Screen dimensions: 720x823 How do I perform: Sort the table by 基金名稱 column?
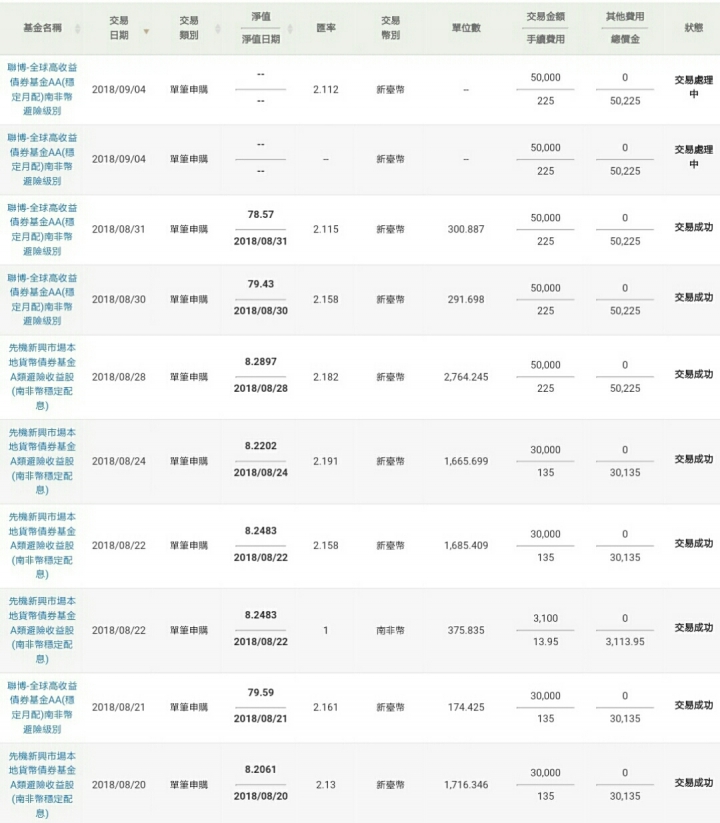[43, 28]
